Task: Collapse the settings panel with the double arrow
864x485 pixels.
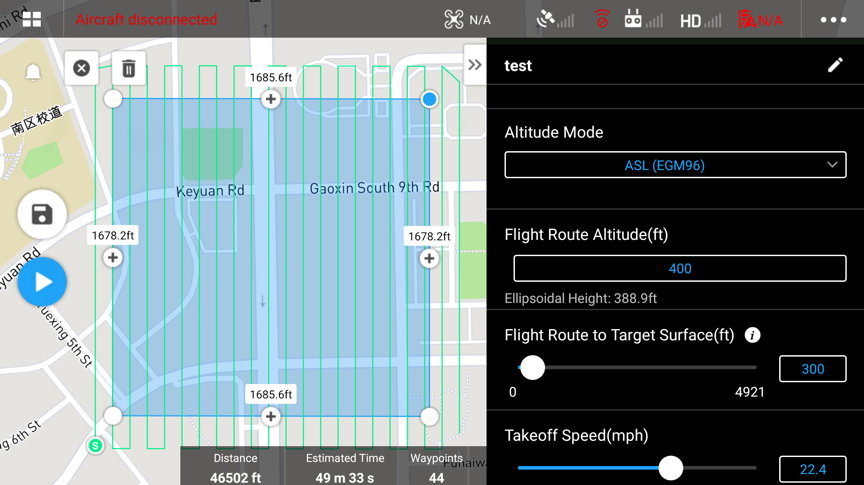Action: tap(474, 66)
